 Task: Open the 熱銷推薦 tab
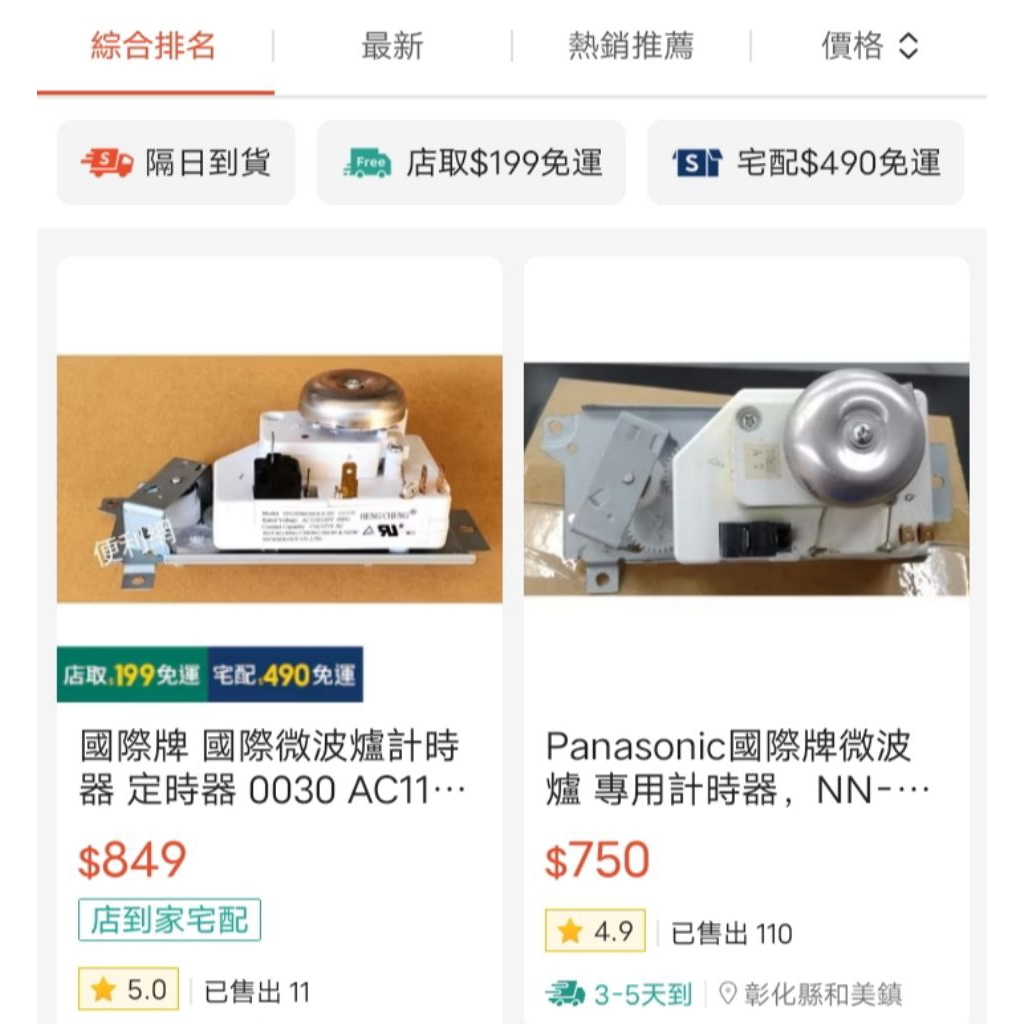point(630,46)
